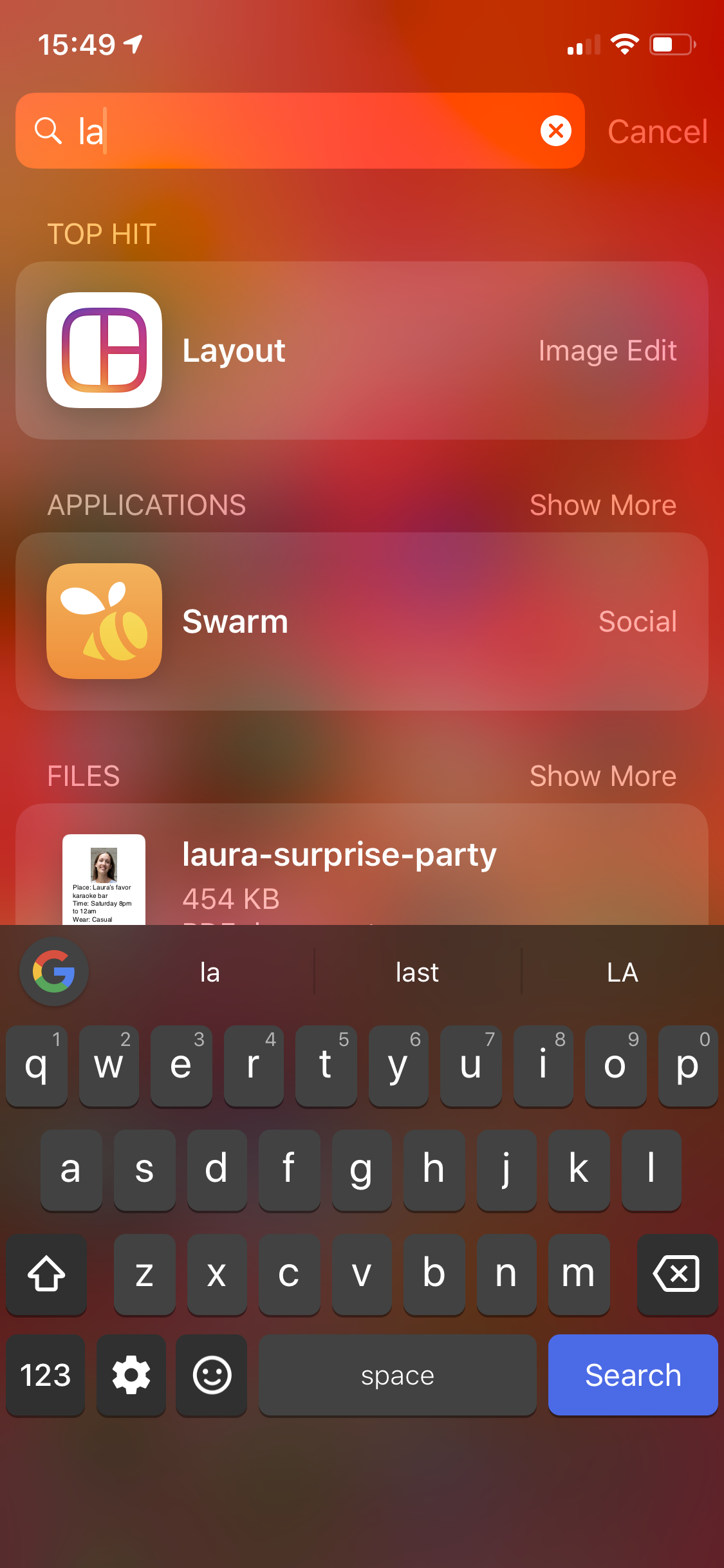724x1568 pixels.
Task: Show more Applications results
Action: [x=602, y=505]
